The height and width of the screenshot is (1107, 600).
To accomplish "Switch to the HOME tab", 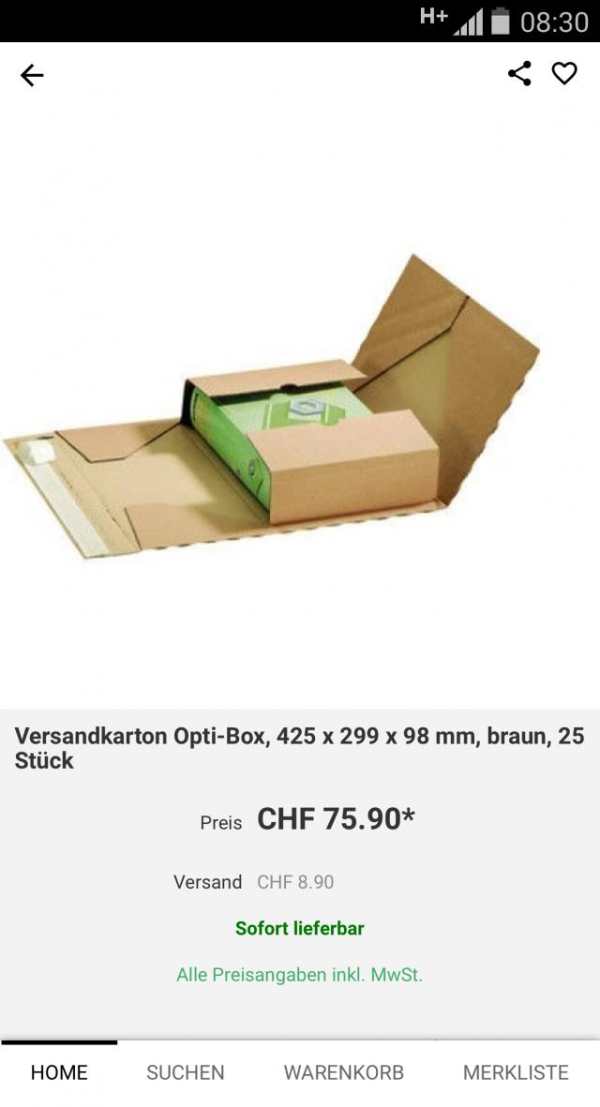I will (59, 1072).
